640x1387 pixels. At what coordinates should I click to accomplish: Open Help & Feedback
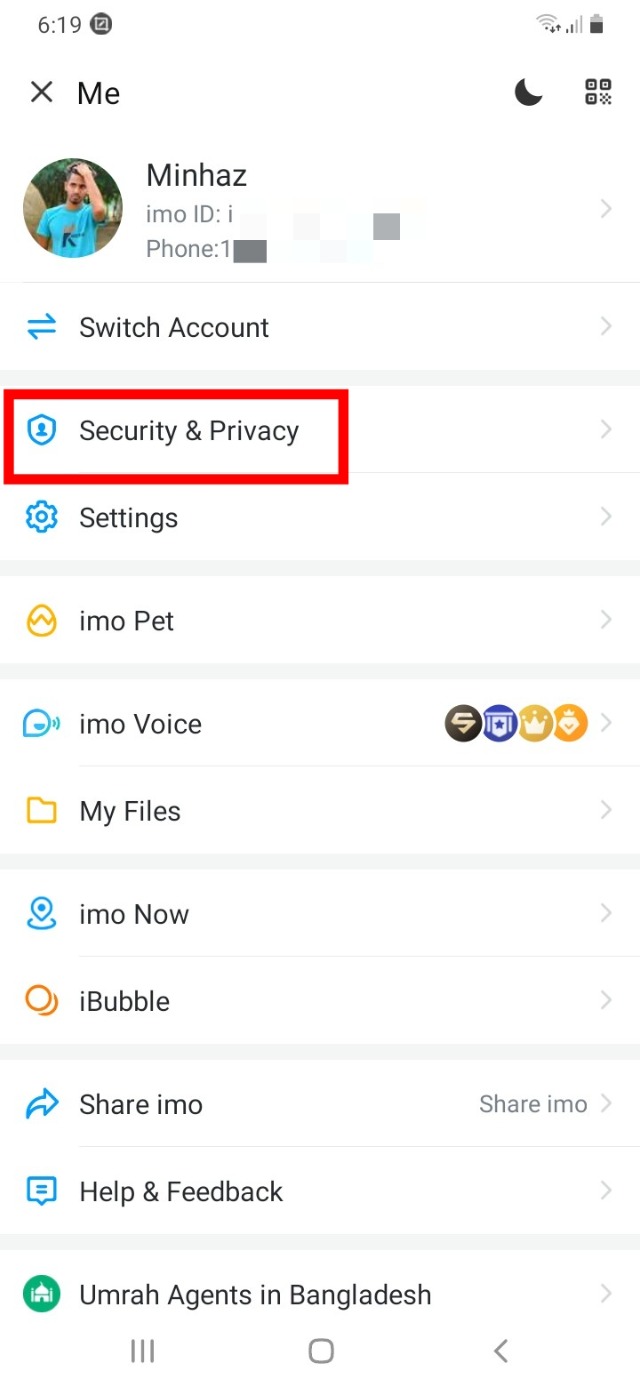point(320,1191)
